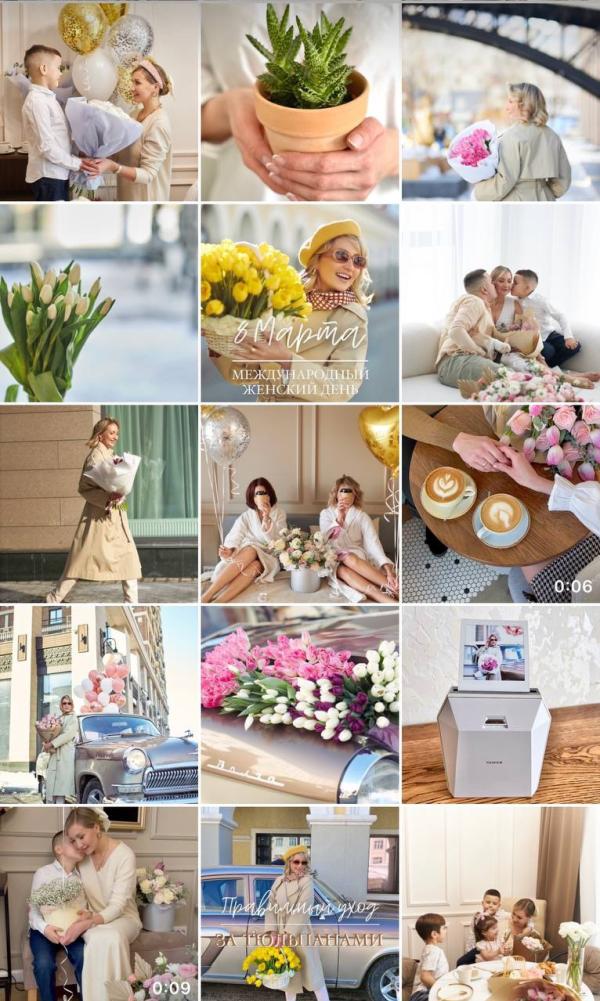Open the photo of boy giving bouquet with balloons
The image size is (600, 1001).
99,102
